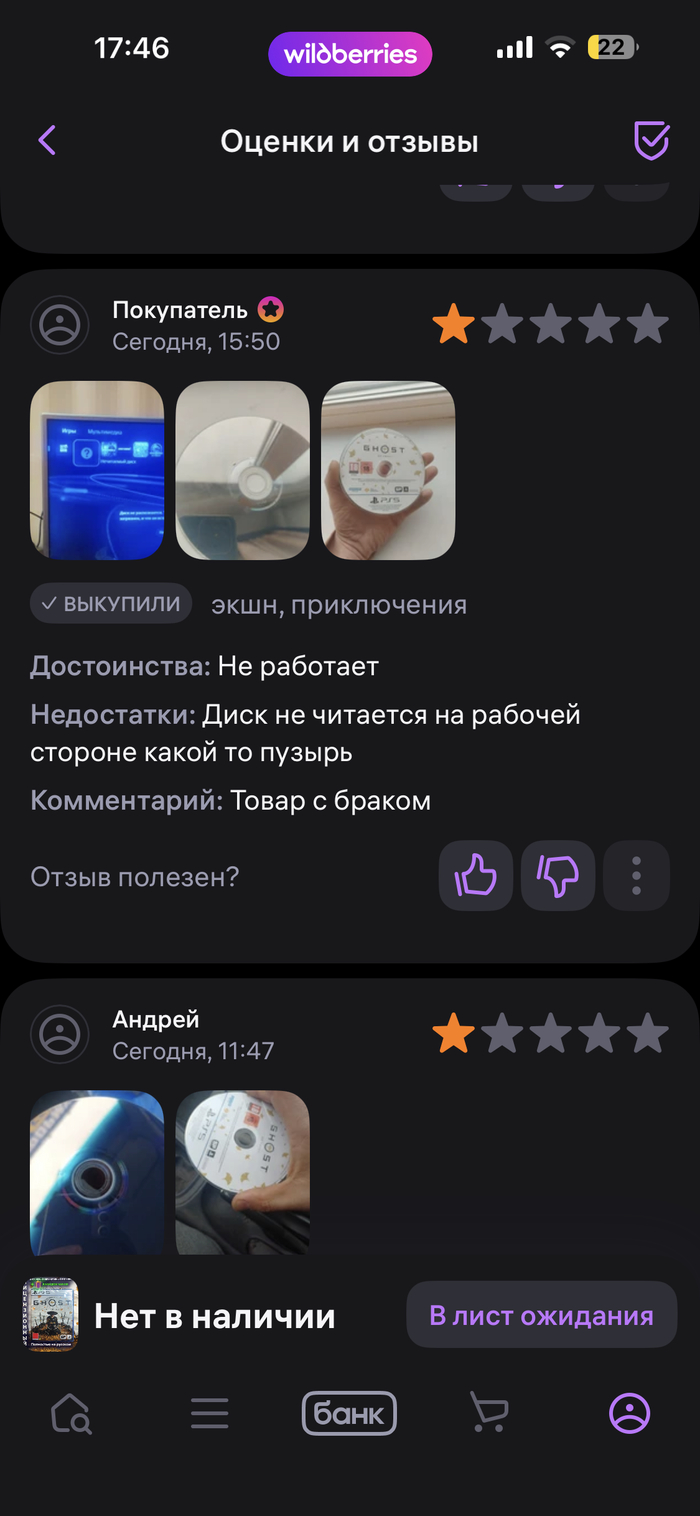Like Покупатель's review as helpful

click(x=476, y=877)
